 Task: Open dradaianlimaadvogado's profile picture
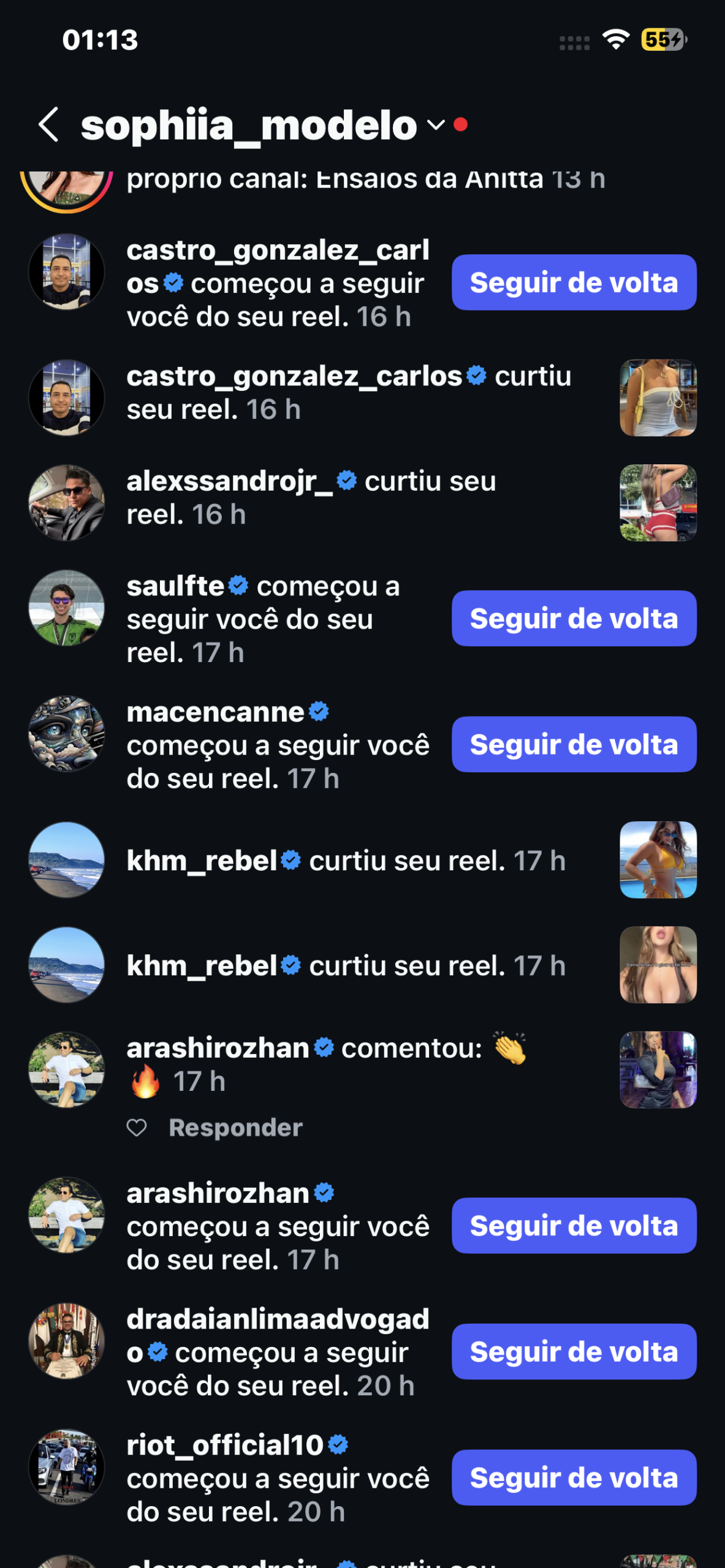click(67, 1341)
